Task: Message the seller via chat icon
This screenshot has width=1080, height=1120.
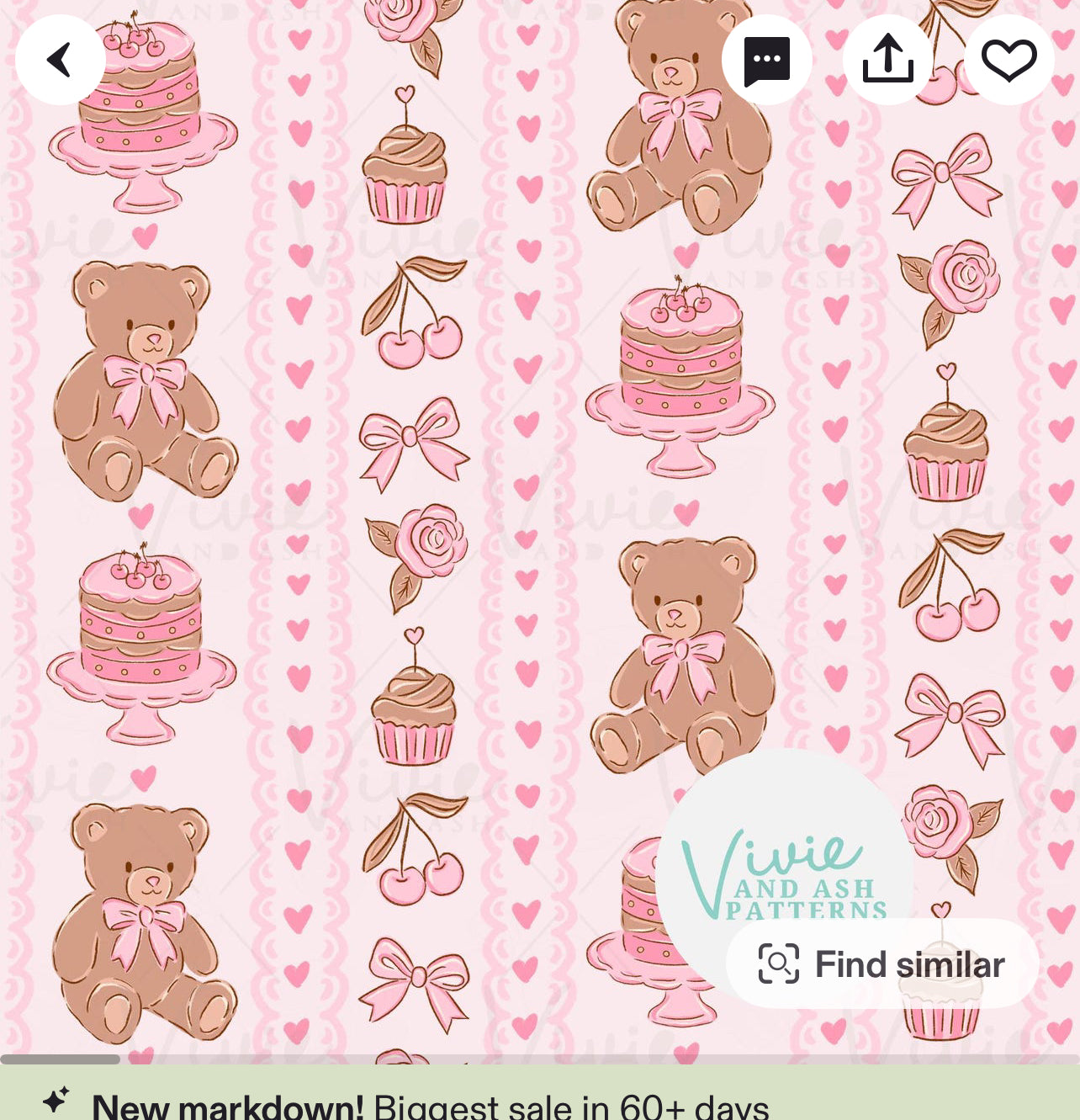Action: point(766,60)
